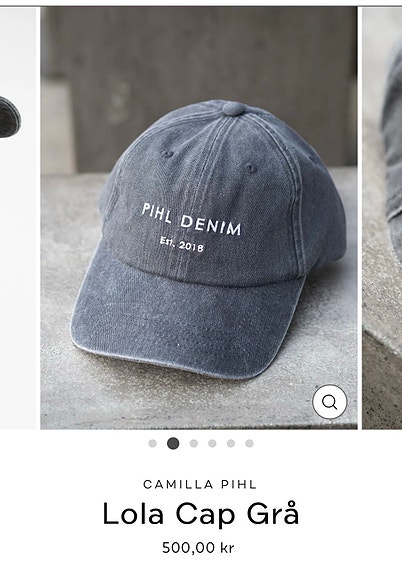
Task: Go to the last image dot
Action: click(x=249, y=444)
